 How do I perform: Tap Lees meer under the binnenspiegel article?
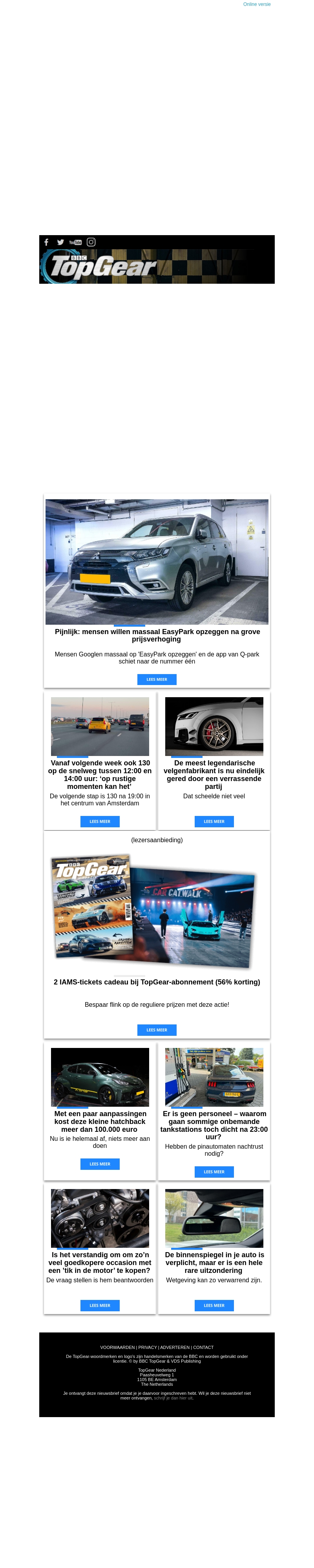tap(214, 1305)
